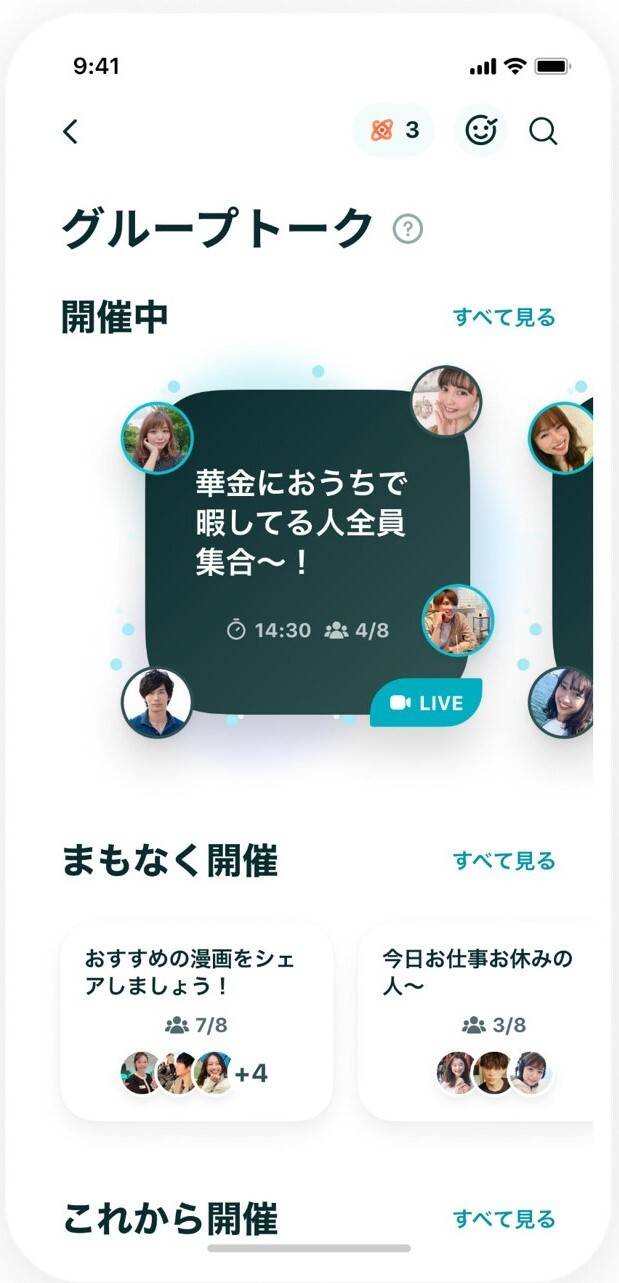The height and width of the screenshot is (1283, 619).
Task: Tap the smiley face icon
Action: point(481,130)
